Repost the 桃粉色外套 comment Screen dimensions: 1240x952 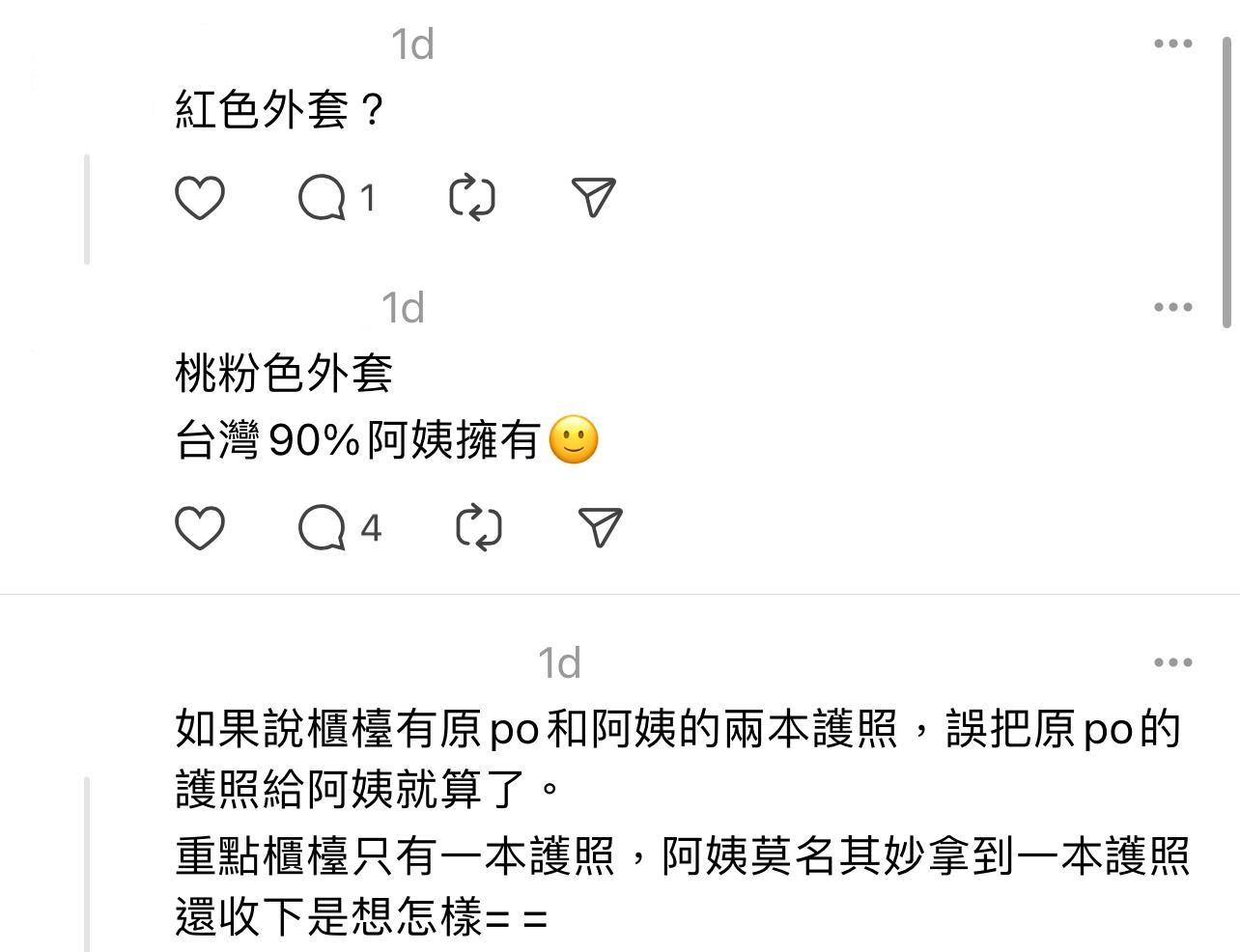[478, 527]
